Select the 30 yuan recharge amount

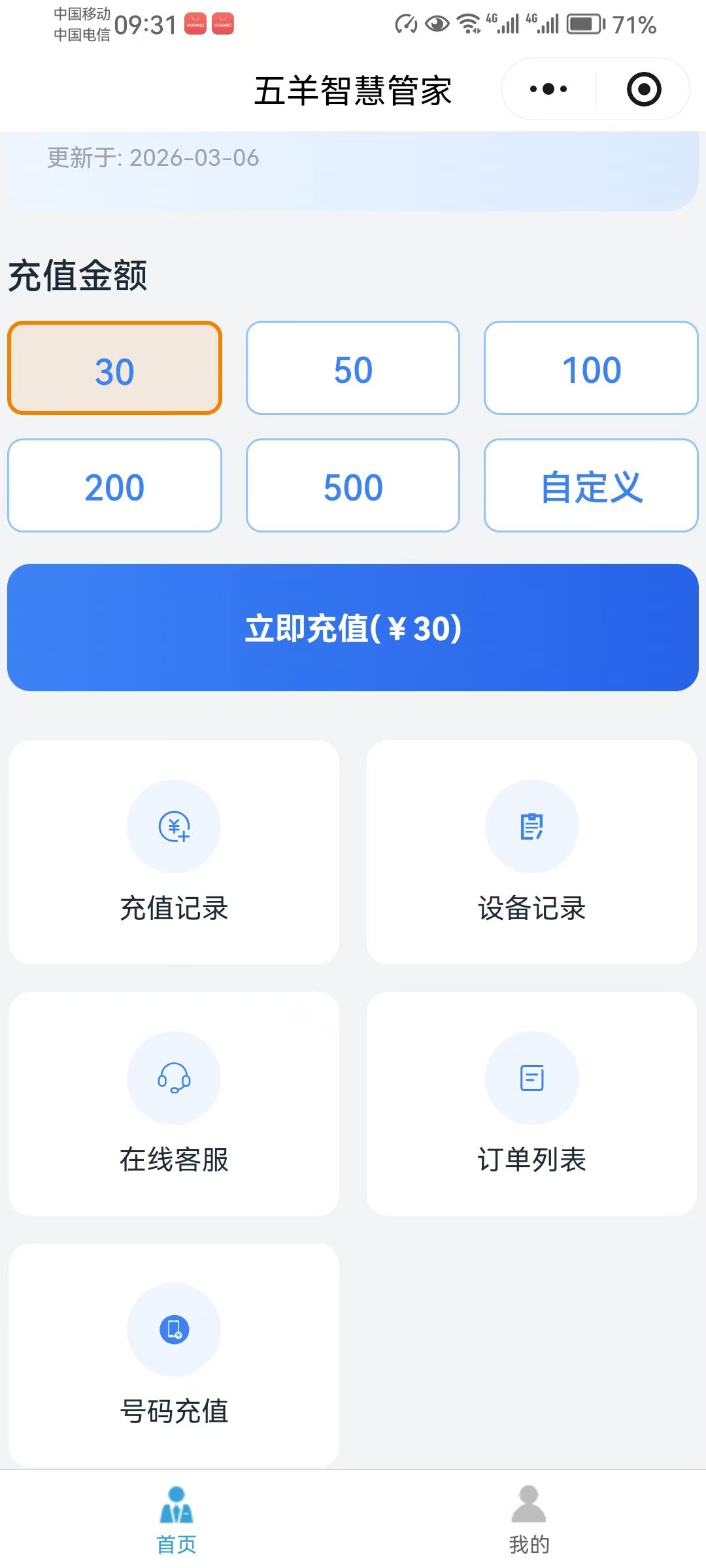coord(115,368)
